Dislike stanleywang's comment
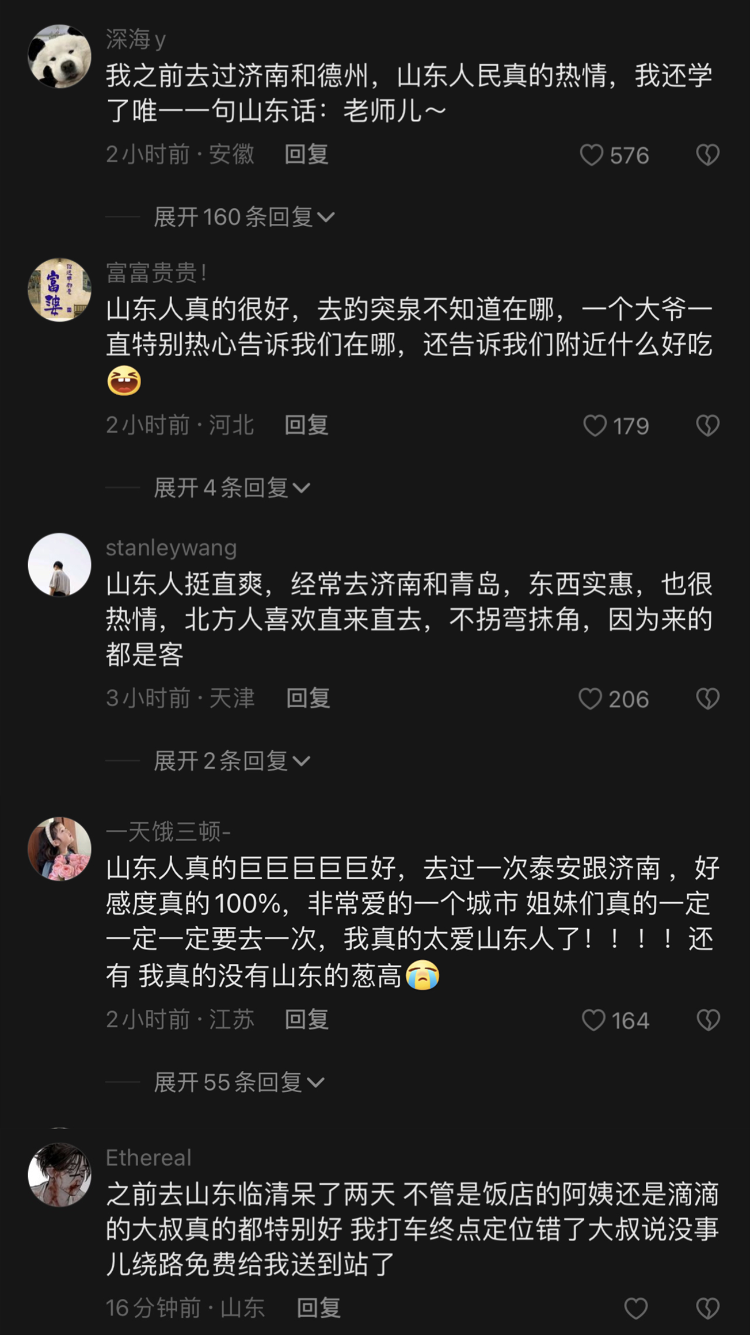The width and height of the screenshot is (750, 1335). [708, 699]
